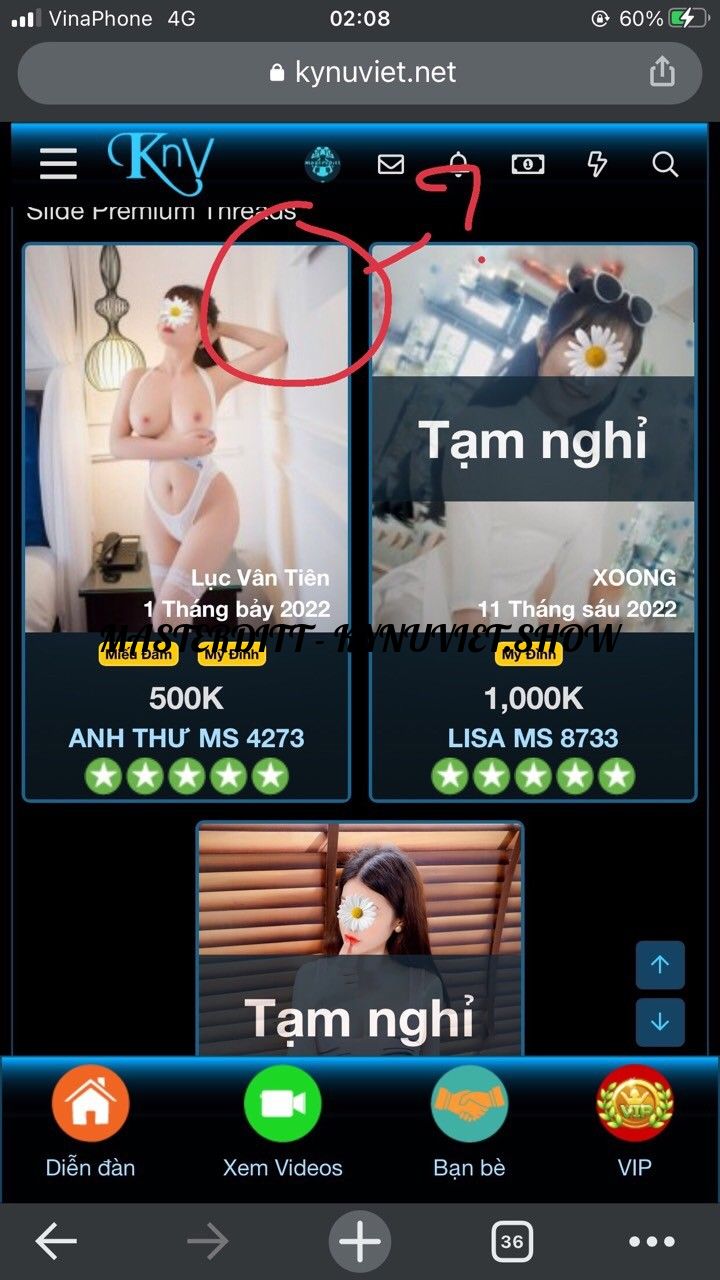Go back in the browser
The image size is (720, 1280).
pyautogui.click(x=56, y=1242)
